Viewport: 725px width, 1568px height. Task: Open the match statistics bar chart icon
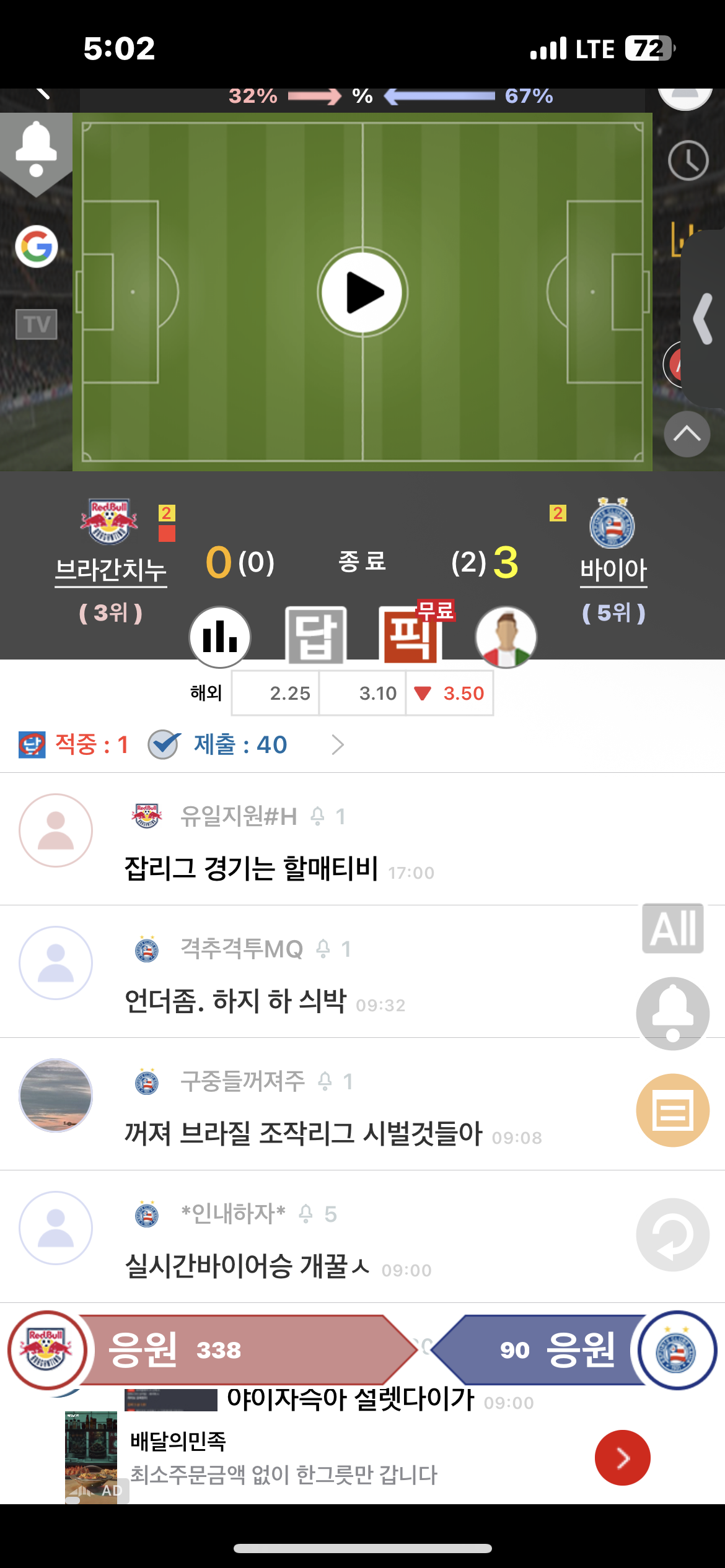pos(220,637)
